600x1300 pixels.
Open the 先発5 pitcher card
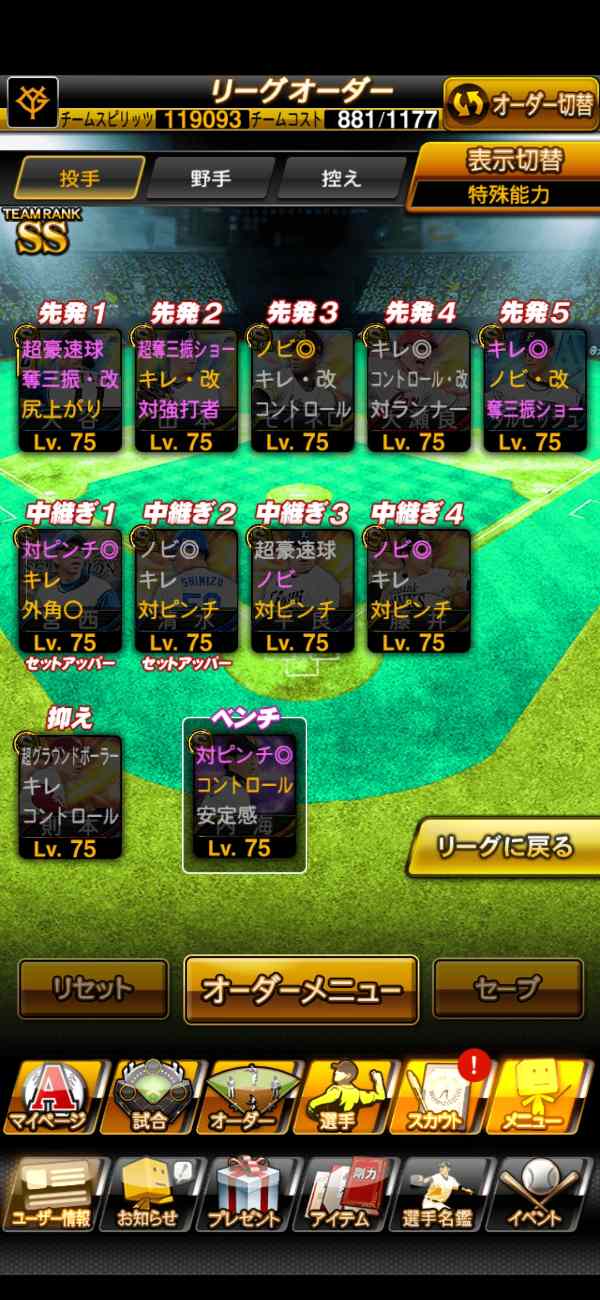pos(534,391)
